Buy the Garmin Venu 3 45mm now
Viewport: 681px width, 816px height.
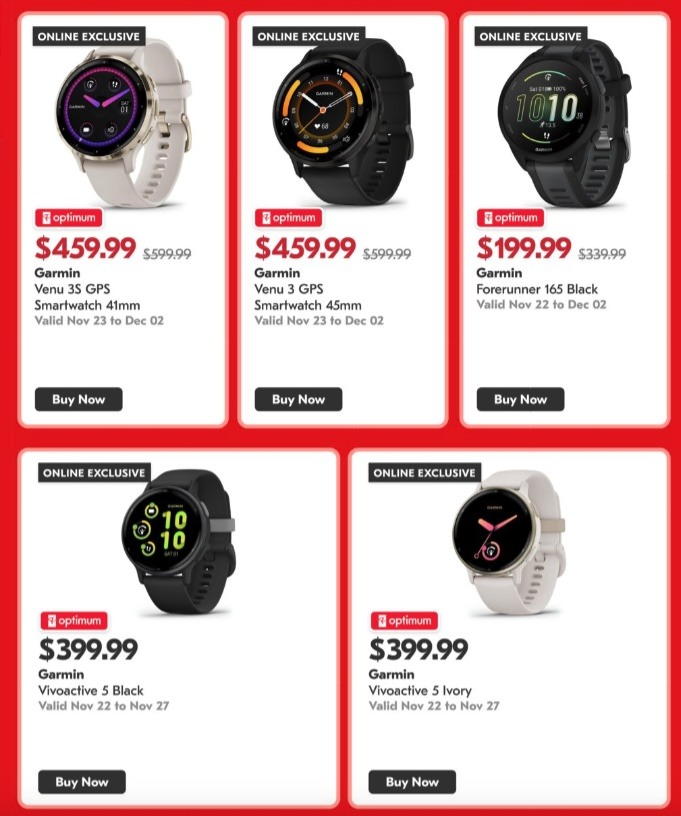(298, 399)
